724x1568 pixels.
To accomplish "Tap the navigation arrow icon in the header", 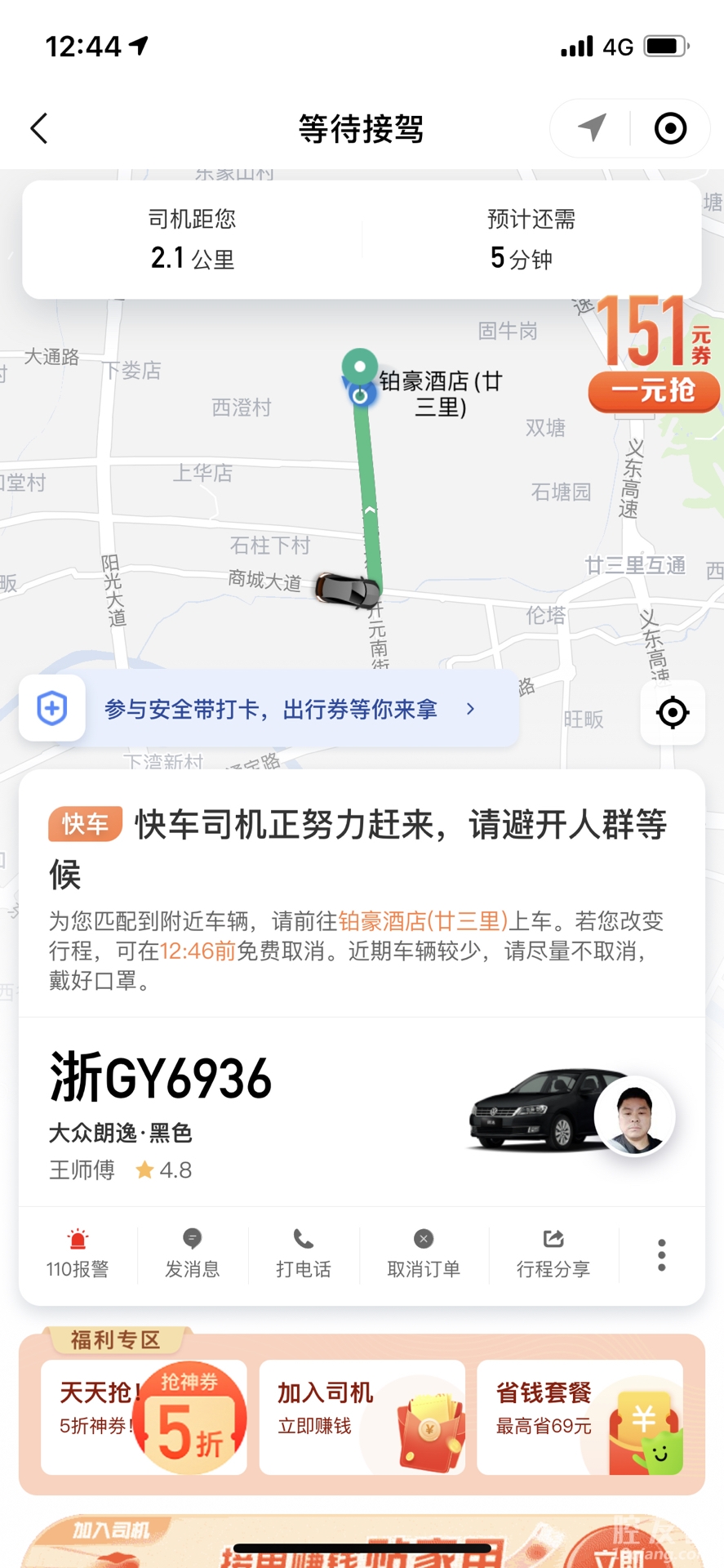I will pos(593,128).
